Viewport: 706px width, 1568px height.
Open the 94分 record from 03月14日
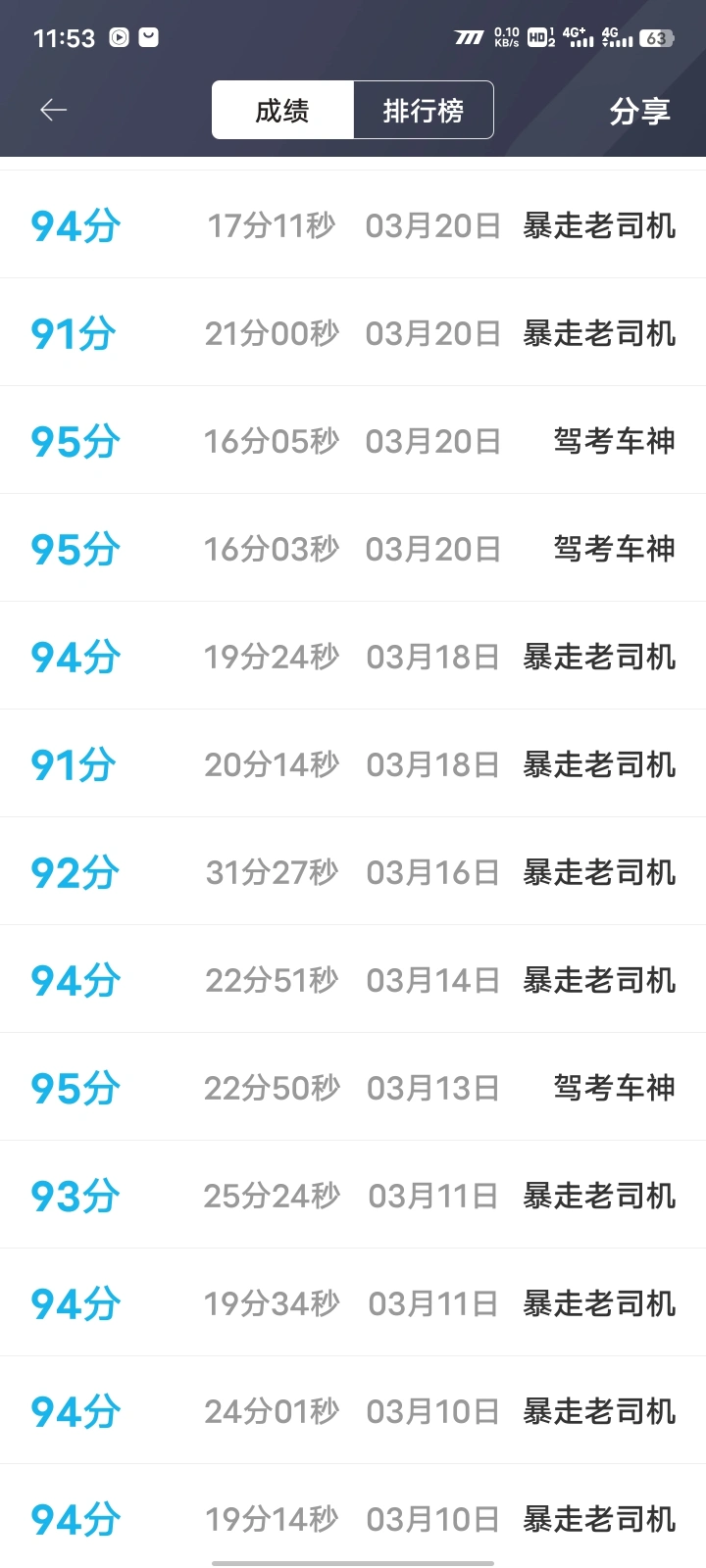pyautogui.click(x=353, y=979)
